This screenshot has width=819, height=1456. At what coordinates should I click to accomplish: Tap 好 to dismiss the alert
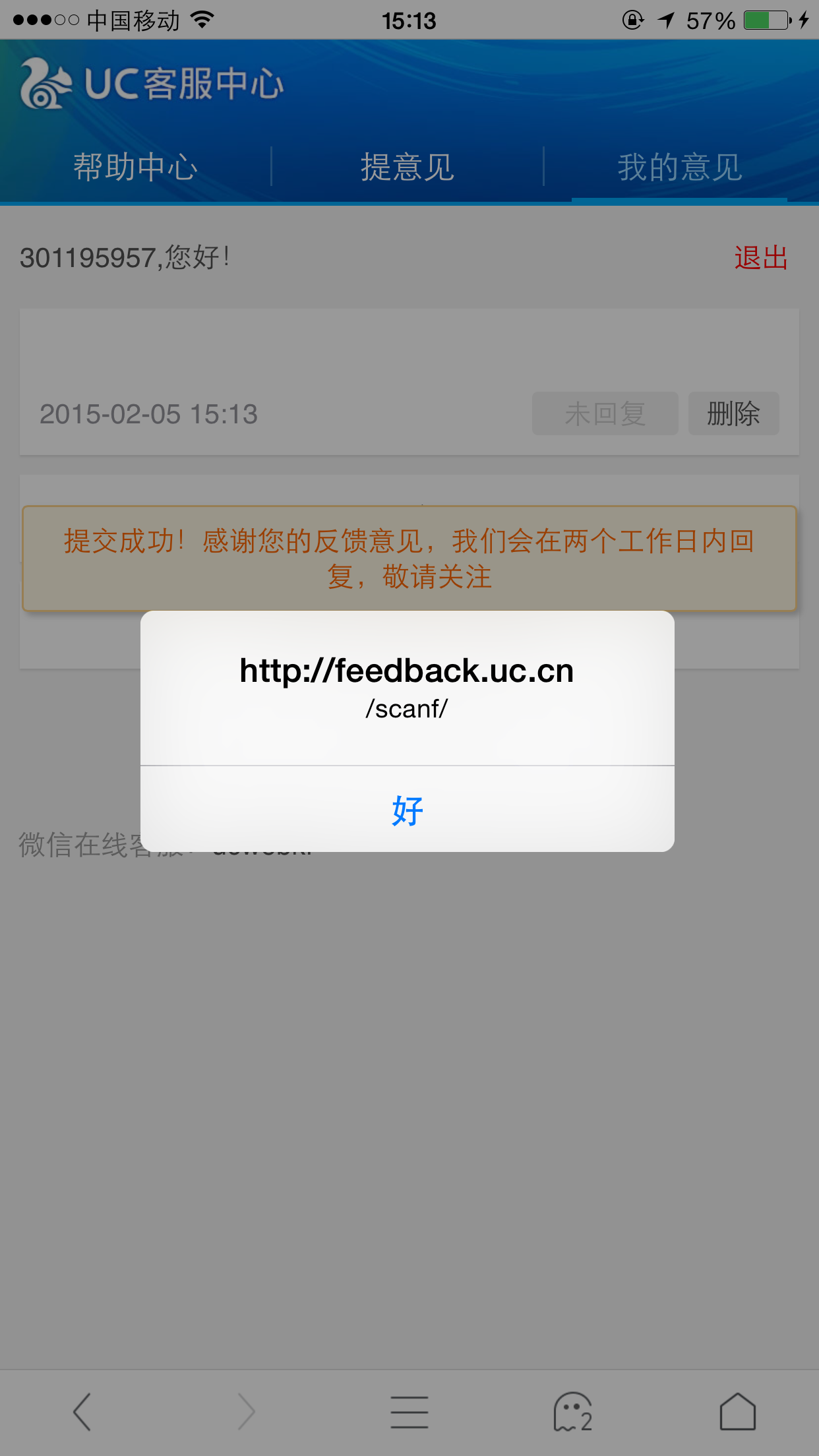point(408,810)
